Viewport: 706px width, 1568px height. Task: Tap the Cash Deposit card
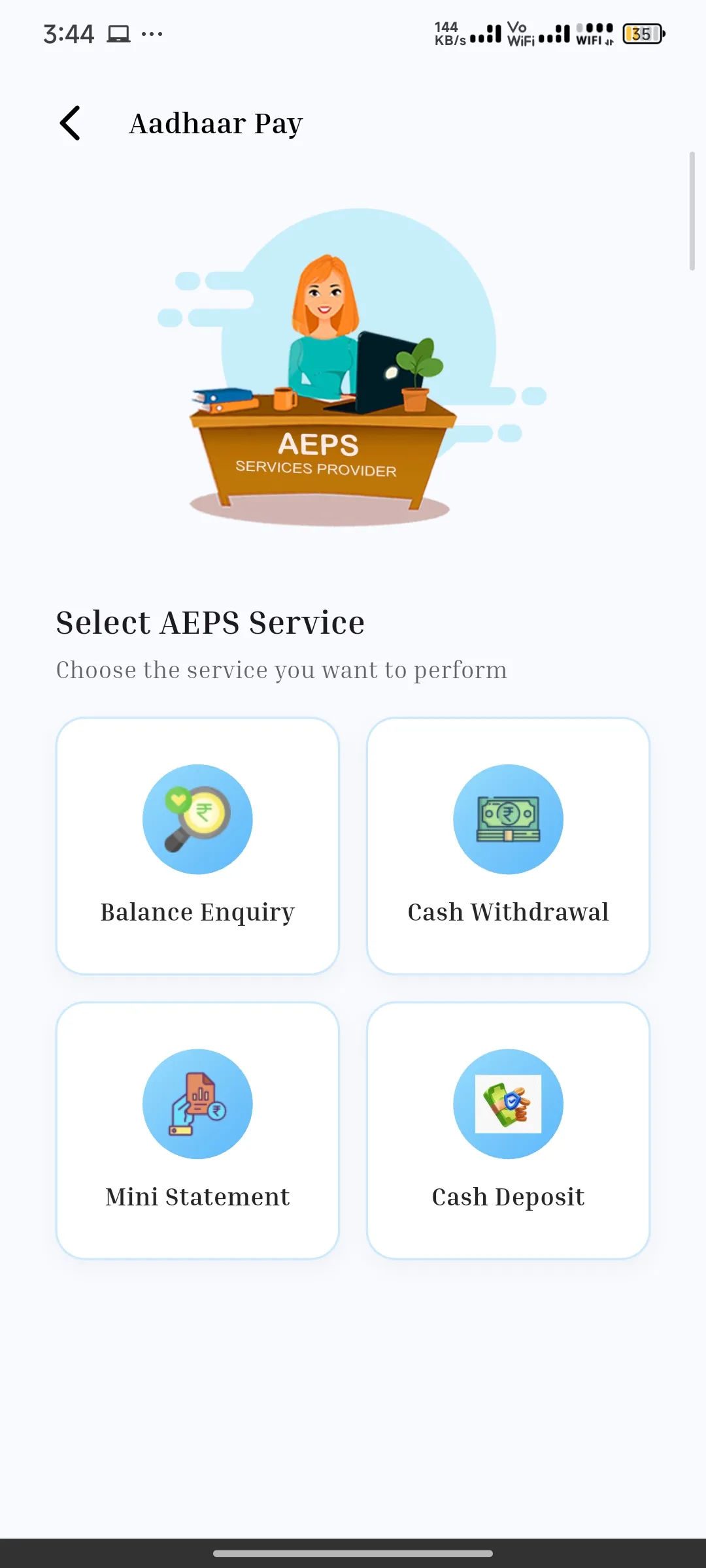508,1130
